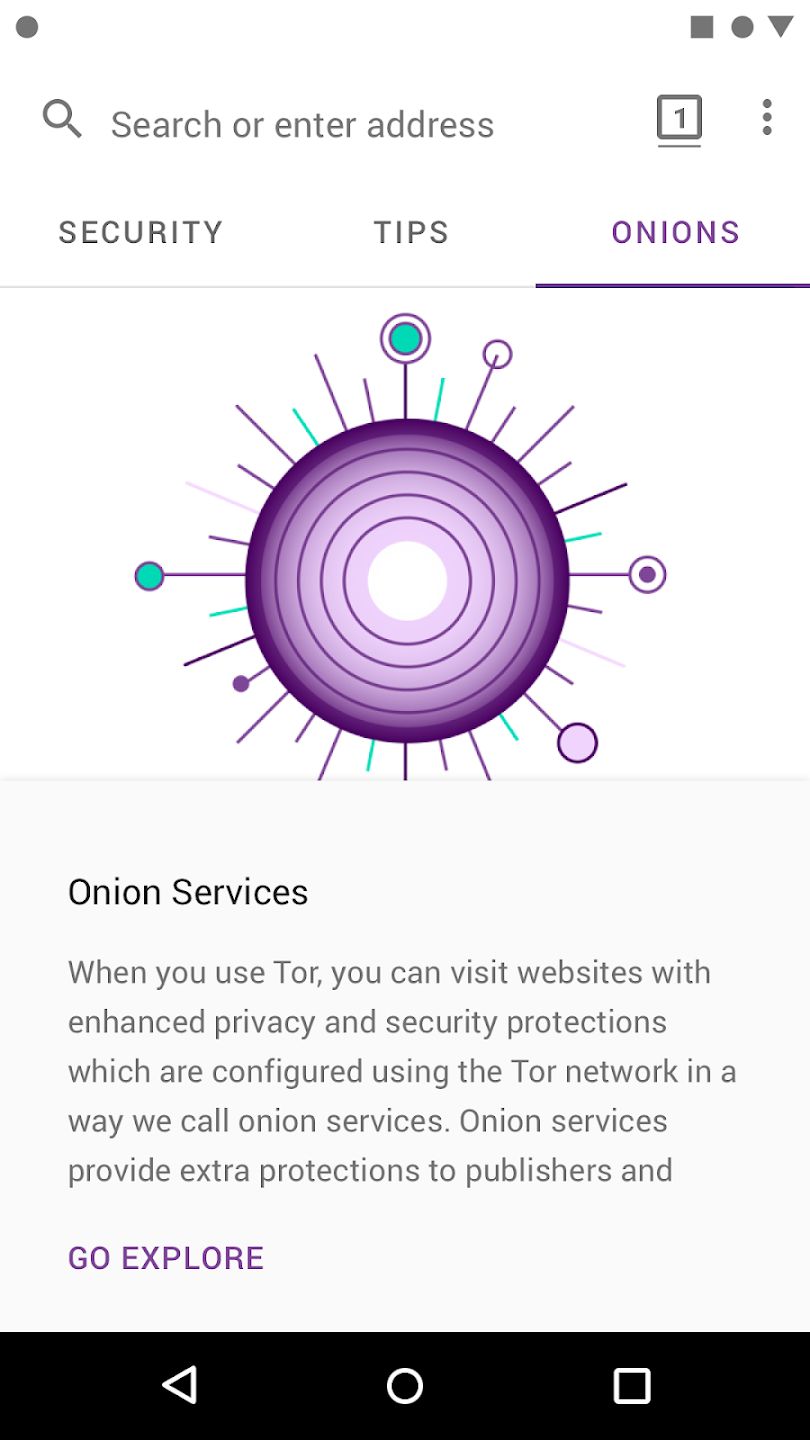This screenshot has height=1440, width=810.
Task: Switch to the Tips tab
Action: (411, 233)
